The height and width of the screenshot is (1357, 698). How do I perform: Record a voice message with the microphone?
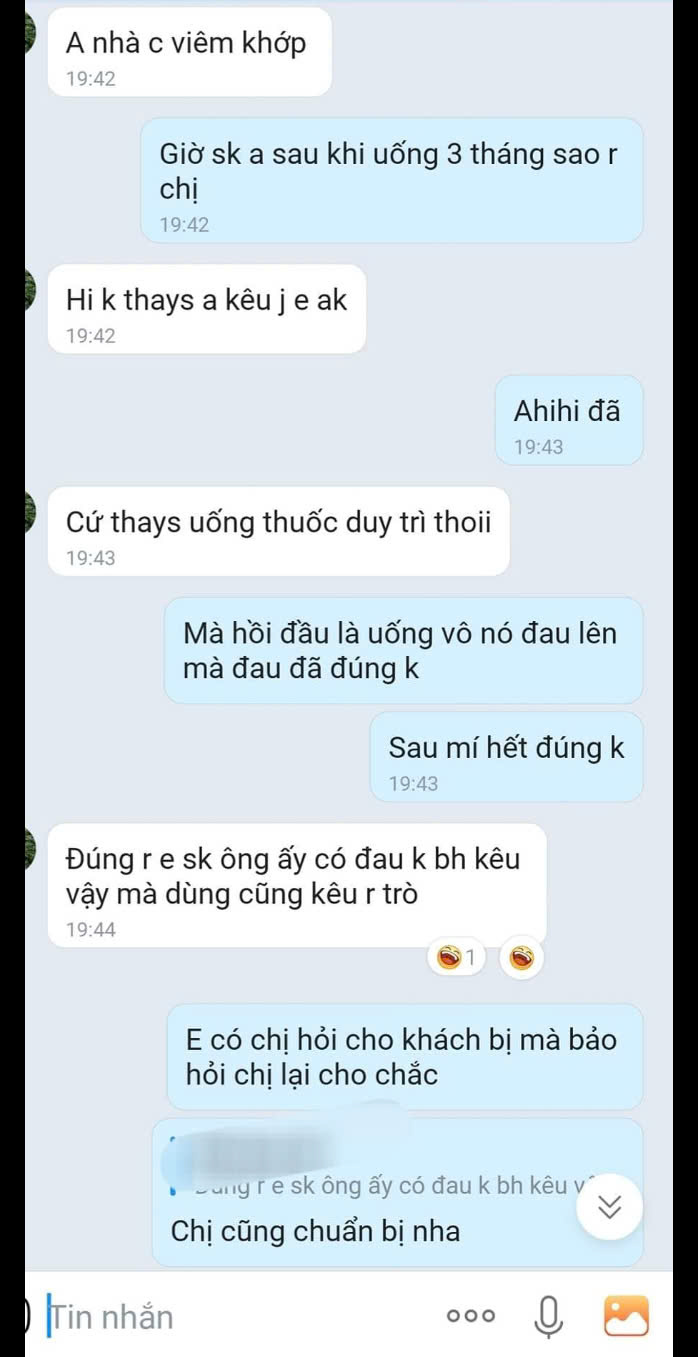(547, 1316)
